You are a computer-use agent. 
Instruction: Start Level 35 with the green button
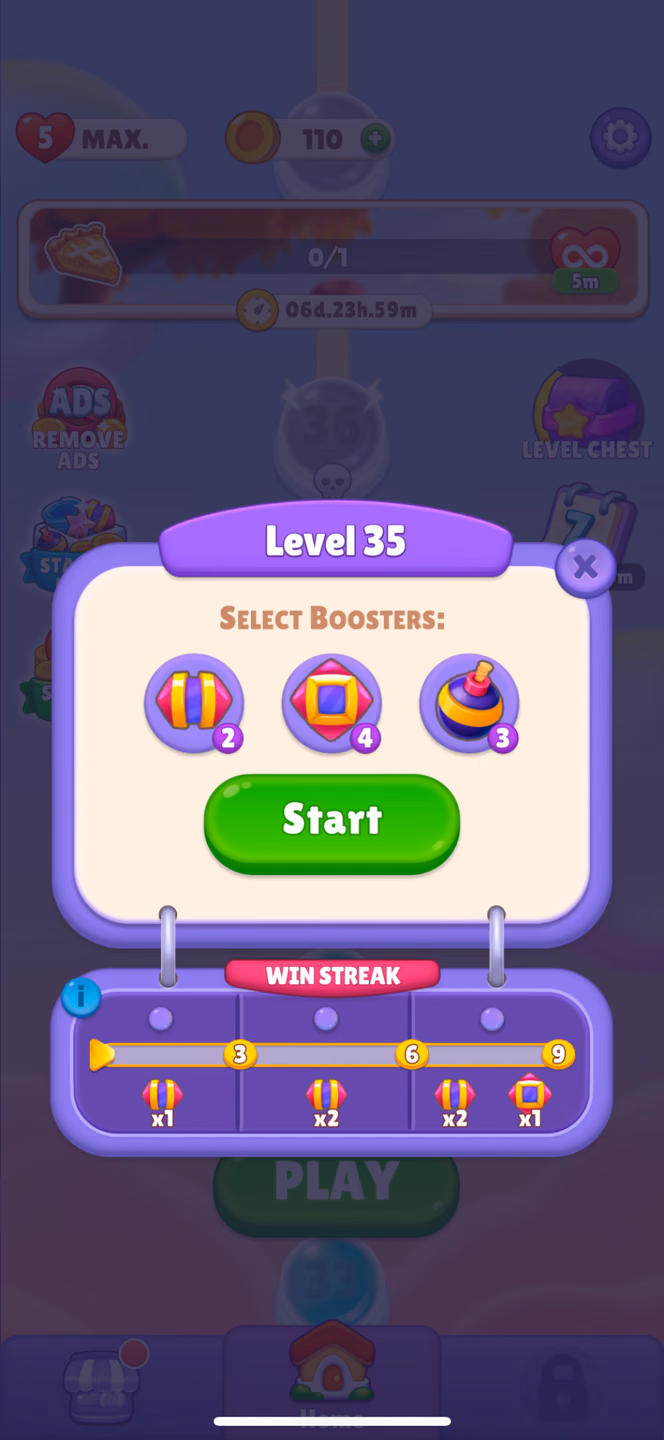332,822
